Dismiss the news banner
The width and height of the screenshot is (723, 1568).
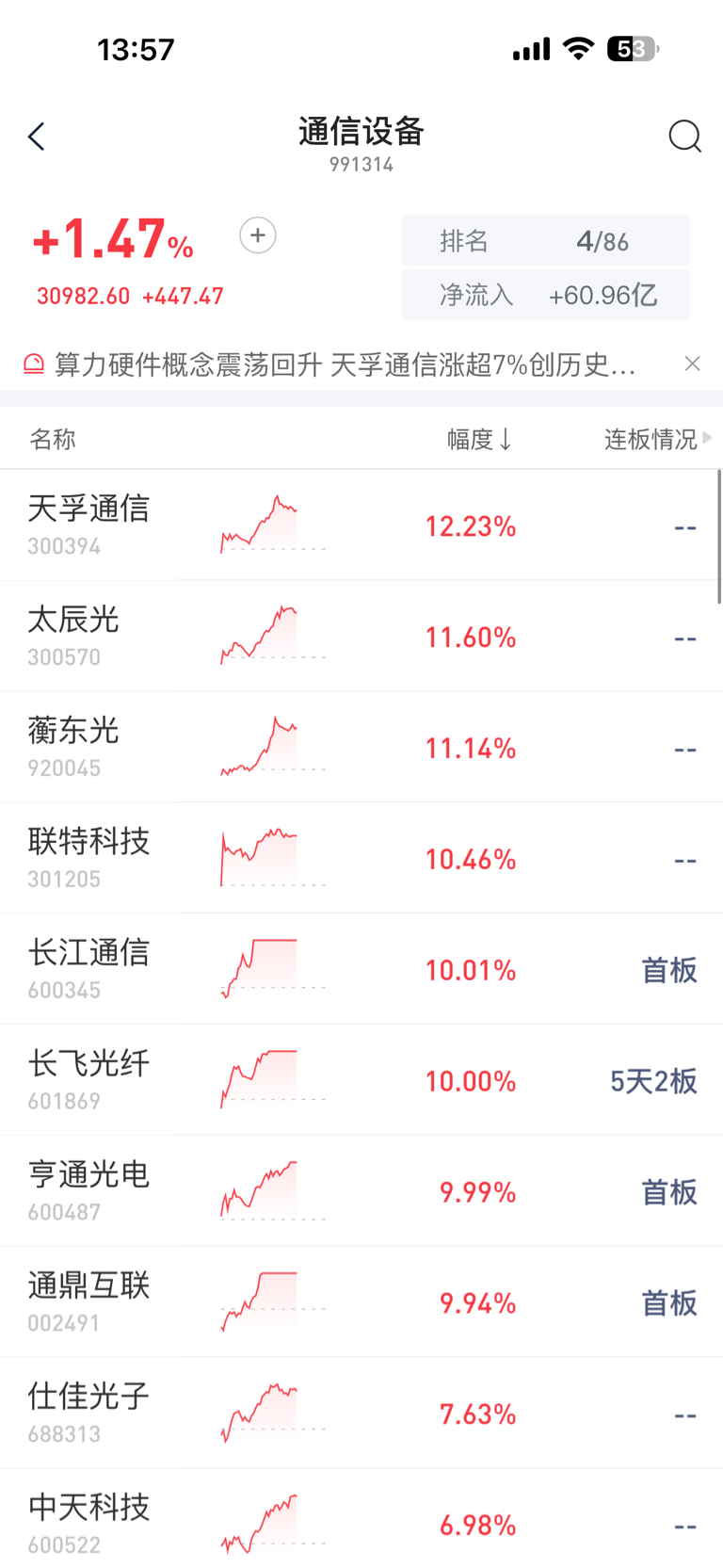pos(693,364)
